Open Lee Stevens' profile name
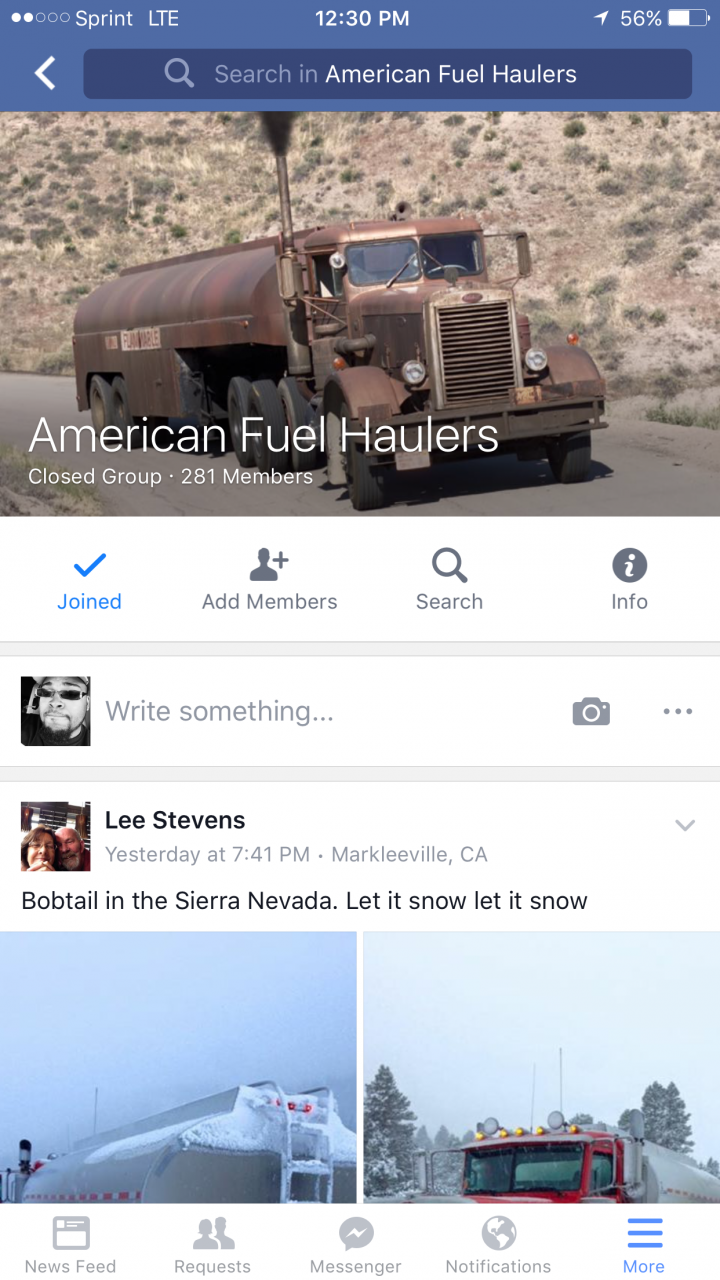 click(175, 820)
